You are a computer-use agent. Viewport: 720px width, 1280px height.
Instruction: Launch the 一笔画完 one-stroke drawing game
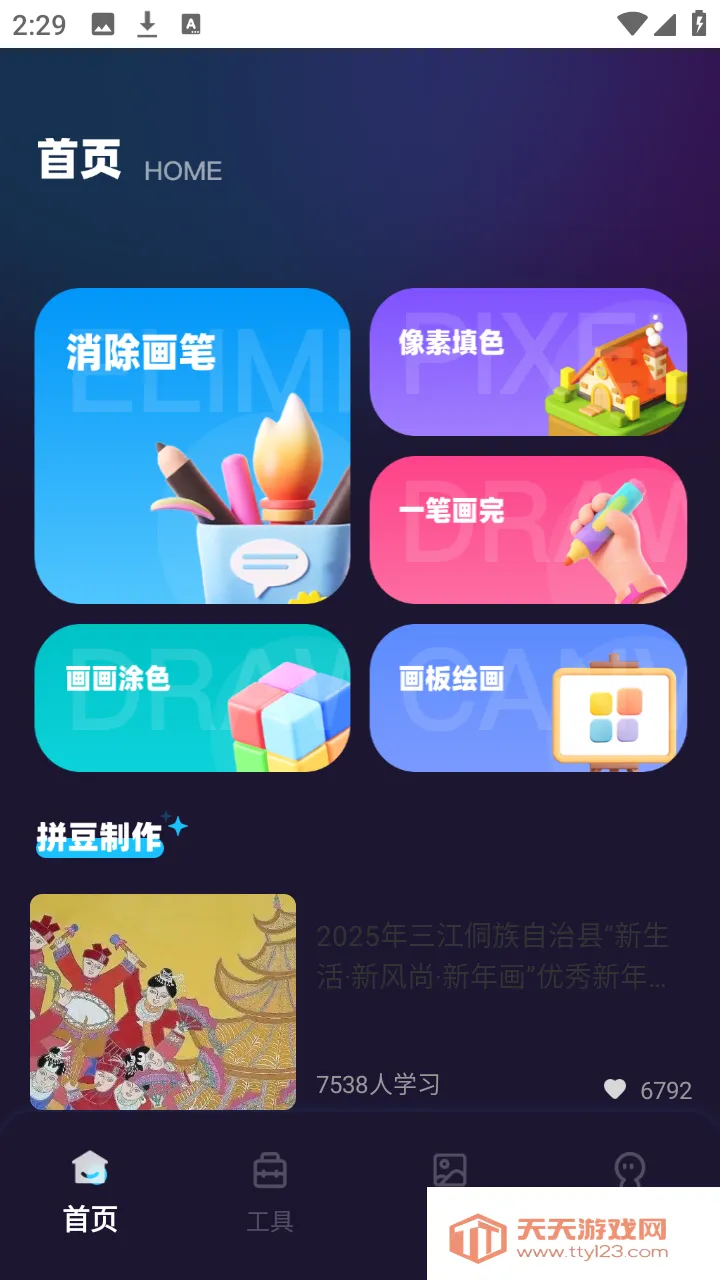528,530
